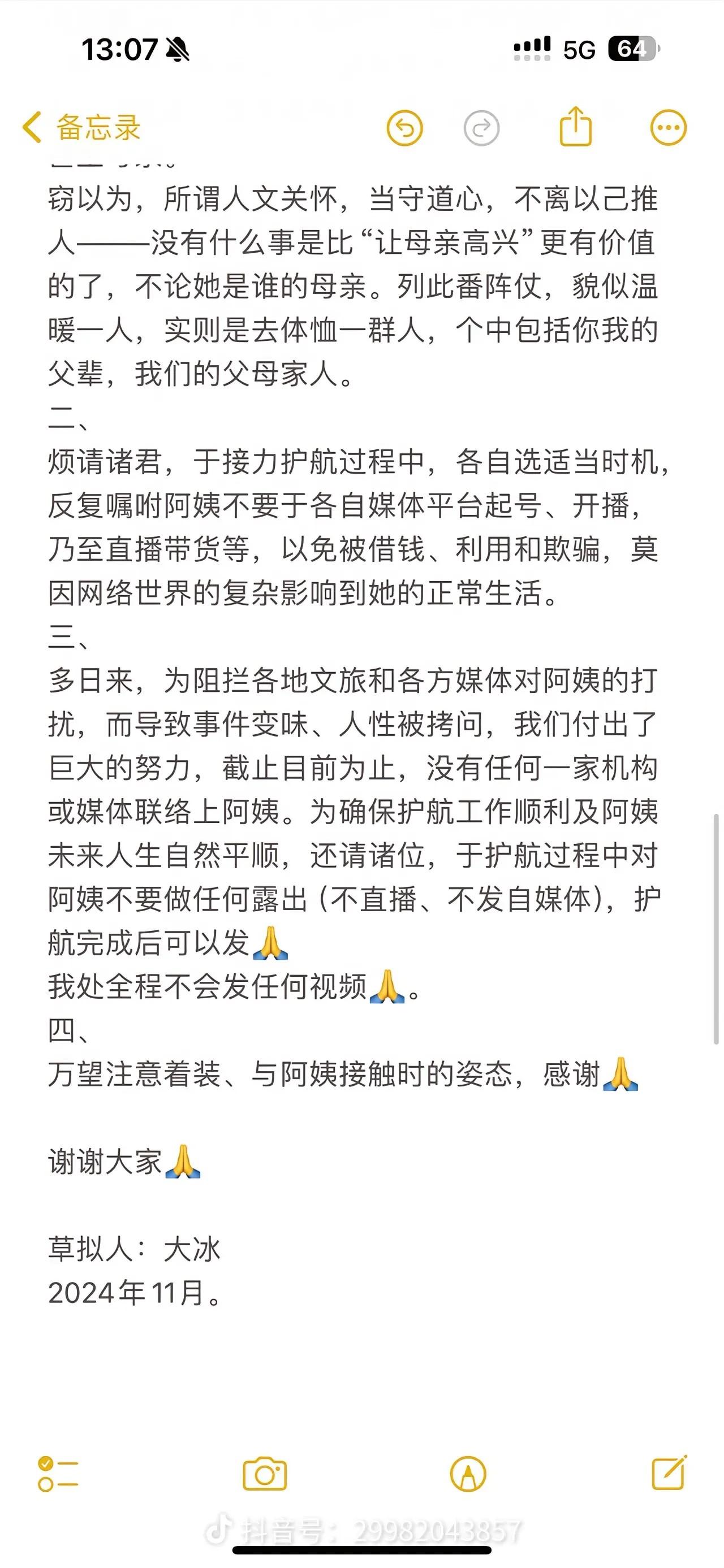Image resolution: width=724 pixels, height=1568 pixels.
Task: Undo the last edit
Action: pyautogui.click(x=404, y=128)
